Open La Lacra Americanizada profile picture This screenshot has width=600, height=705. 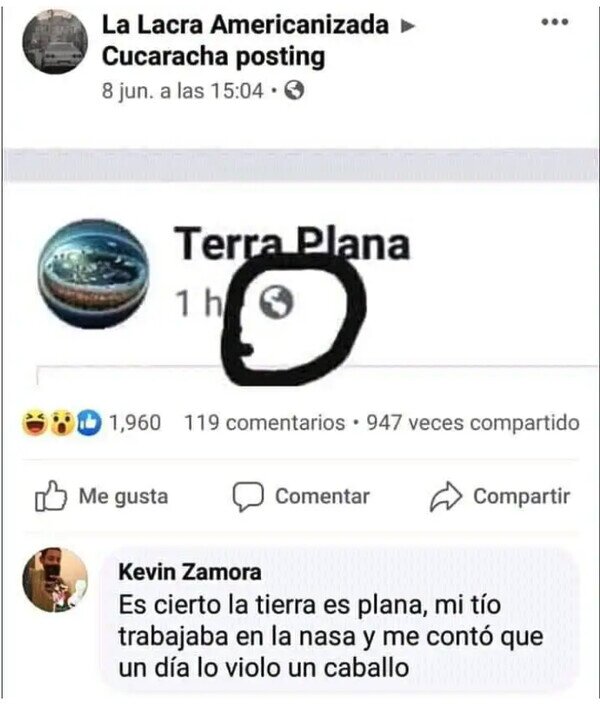click(x=54, y=42)
